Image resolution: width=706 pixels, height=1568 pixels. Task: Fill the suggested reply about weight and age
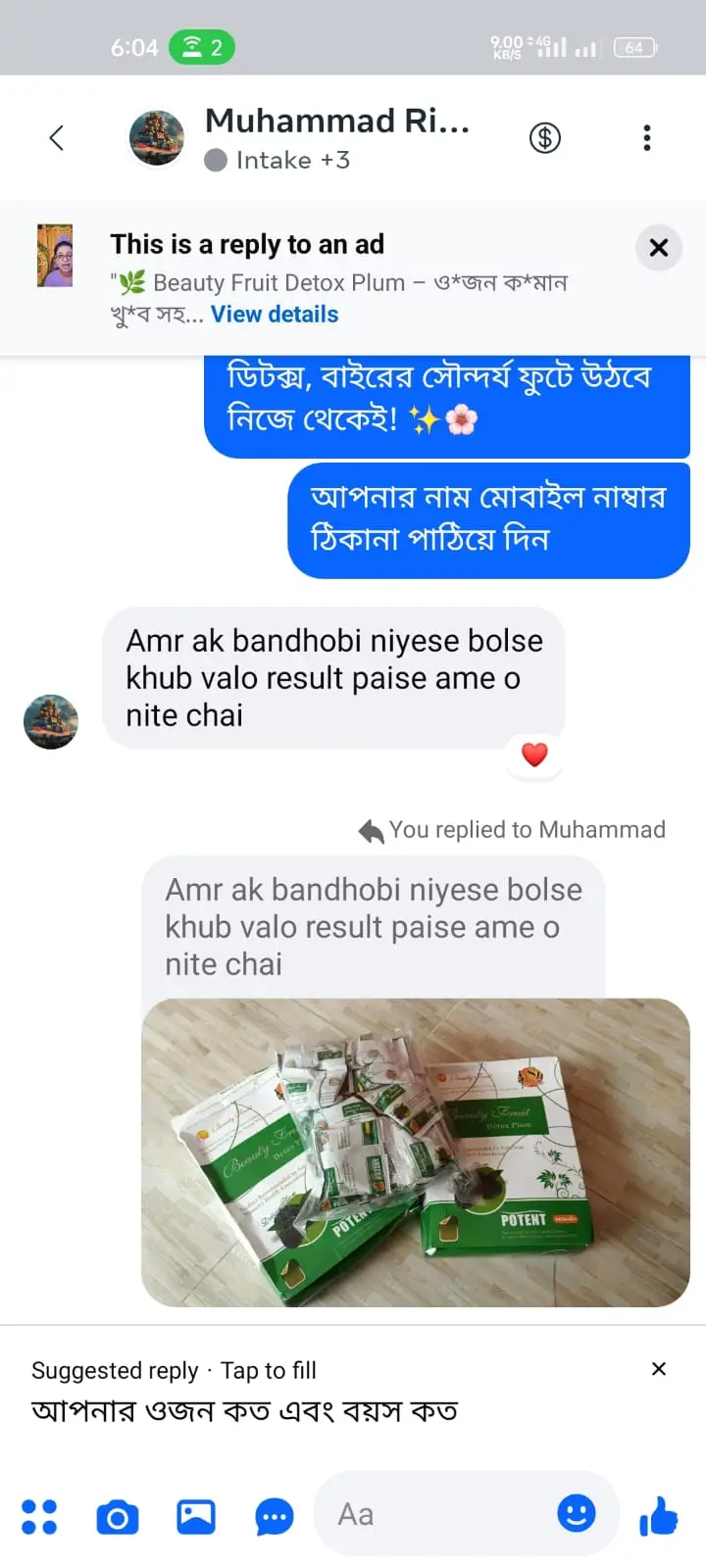pos(245,1411)
